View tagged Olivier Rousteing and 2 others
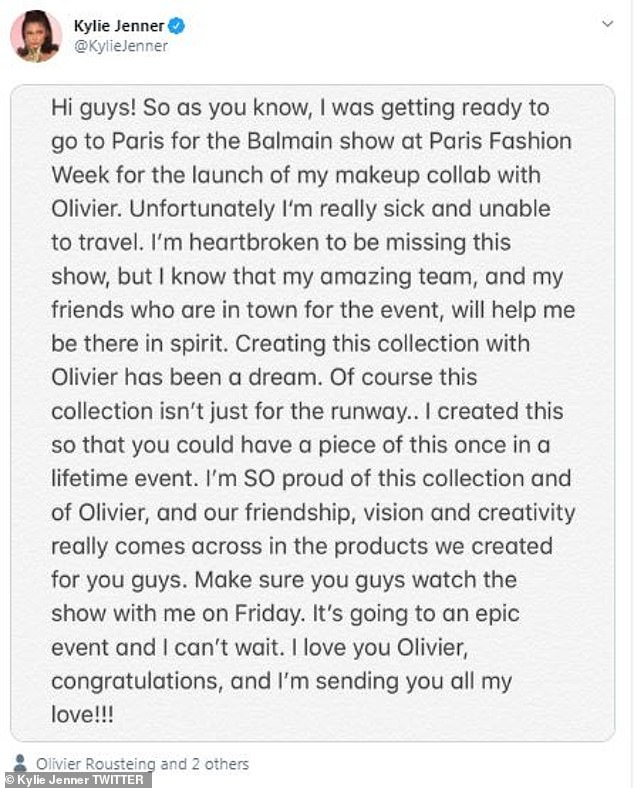The width and height of the screenshot is (634, 788). (x=141, y=764)
